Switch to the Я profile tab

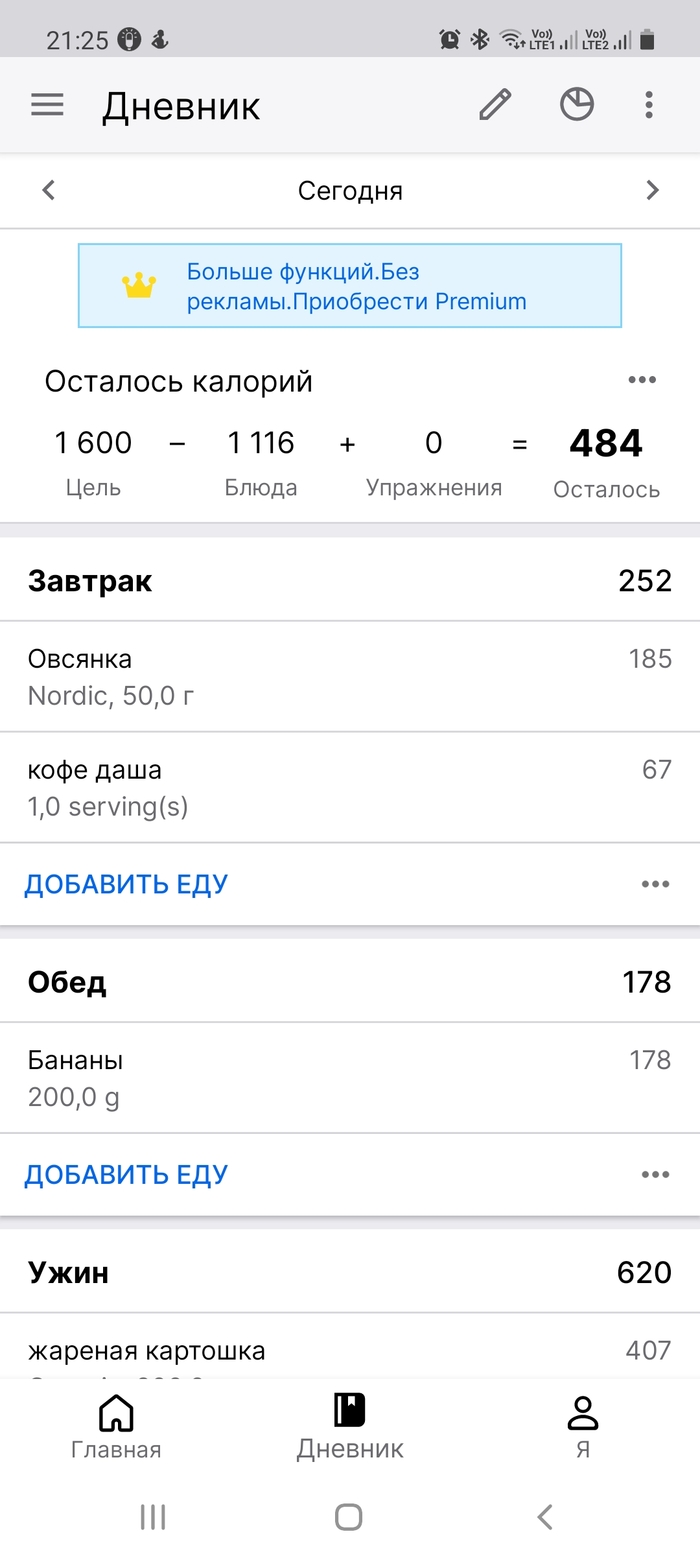[582, 1426]
